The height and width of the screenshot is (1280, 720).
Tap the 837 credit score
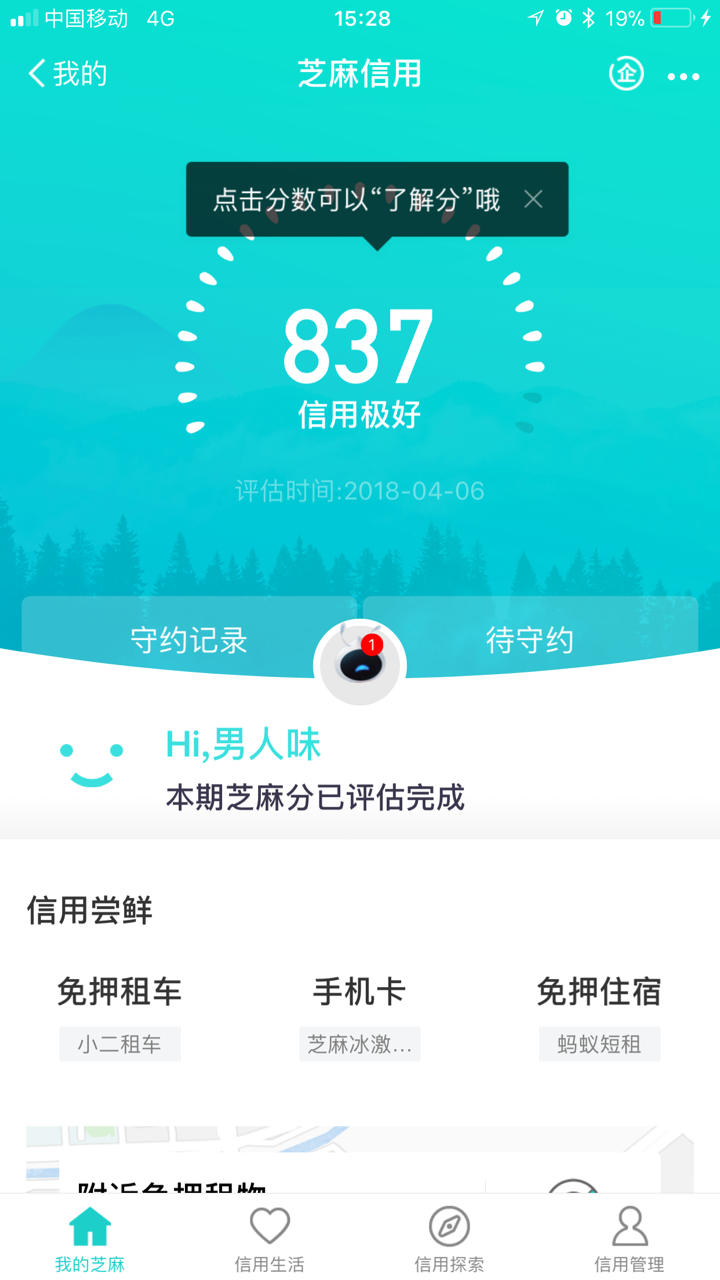click(x=359, y=348)
